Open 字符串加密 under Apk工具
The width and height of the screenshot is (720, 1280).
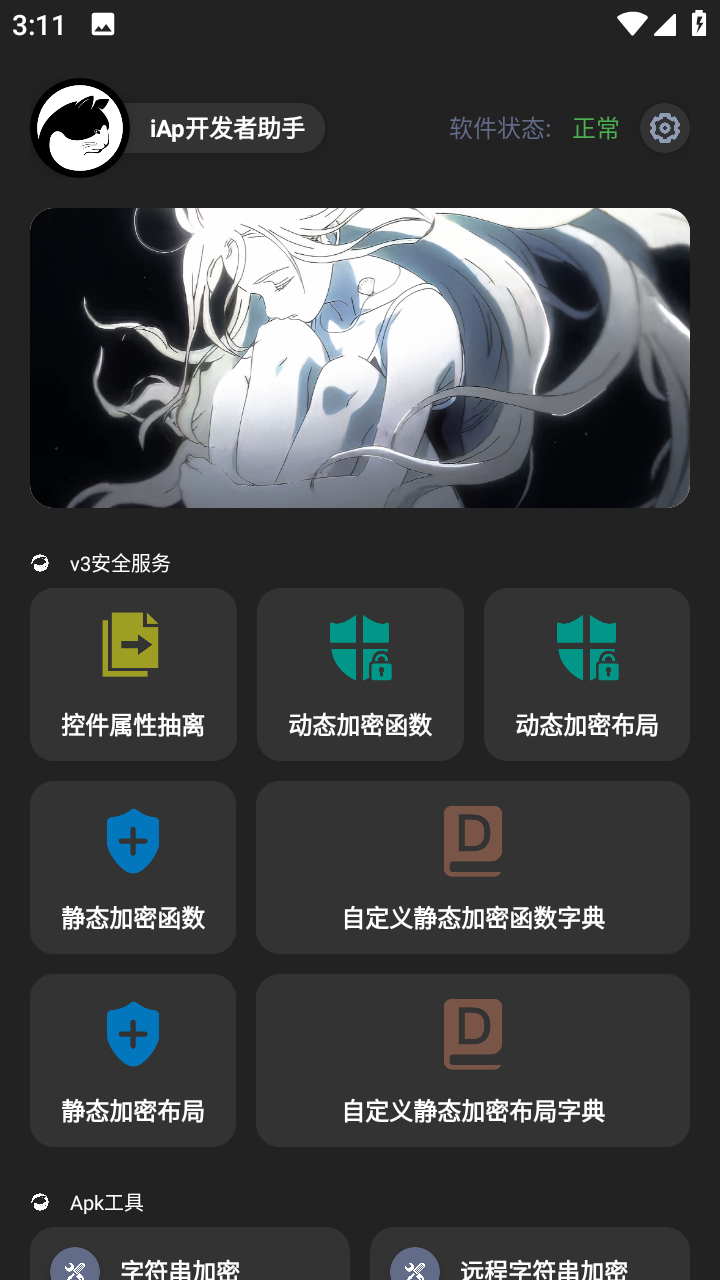coord(190,1254)
